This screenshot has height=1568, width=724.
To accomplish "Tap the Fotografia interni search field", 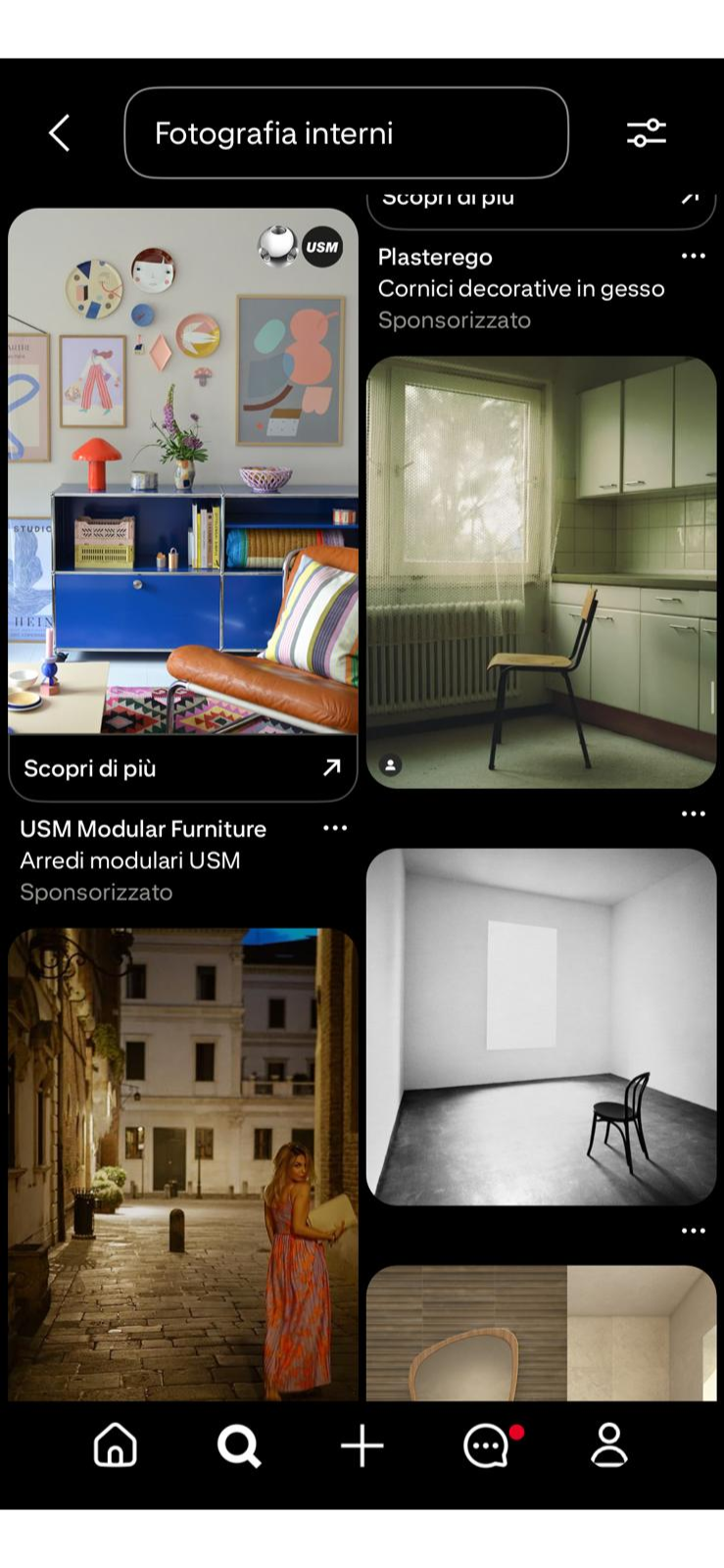I will click(x=346, y=131).
